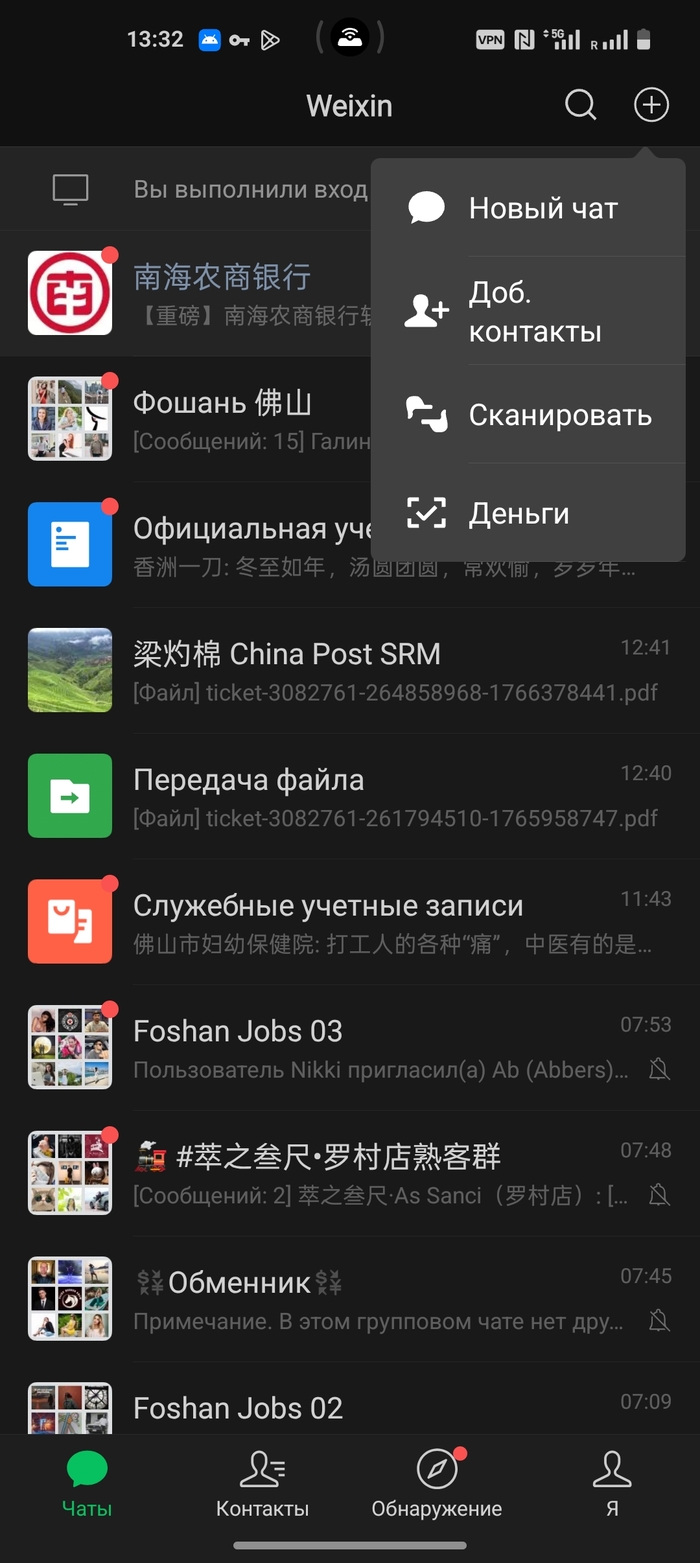The height and width of the screenshot is (1563, 700).
Task: Open Деньги from the popup menu
Action: [528, 513]
